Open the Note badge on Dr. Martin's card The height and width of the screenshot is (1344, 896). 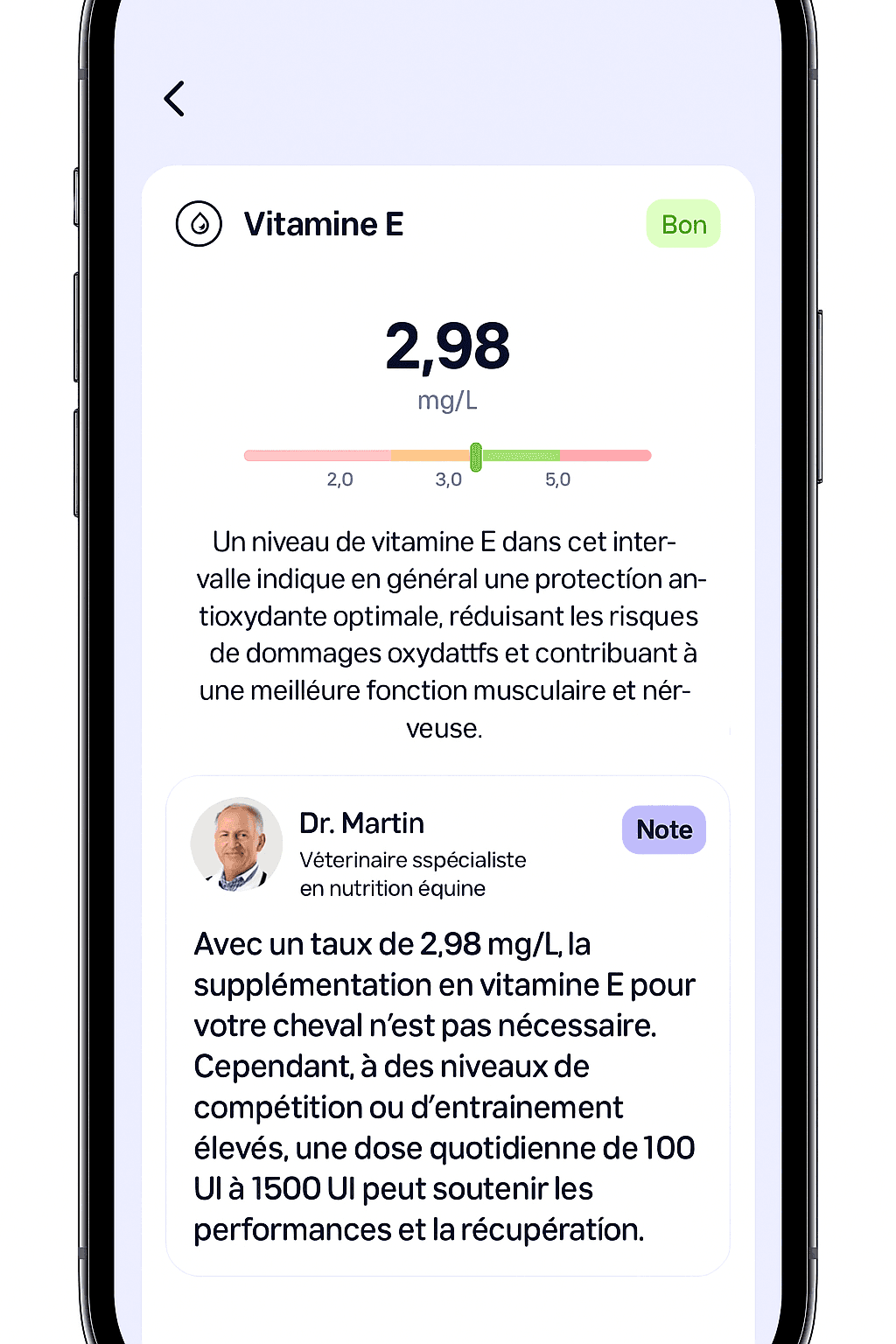pyautogui.click(x=664, y=829)
